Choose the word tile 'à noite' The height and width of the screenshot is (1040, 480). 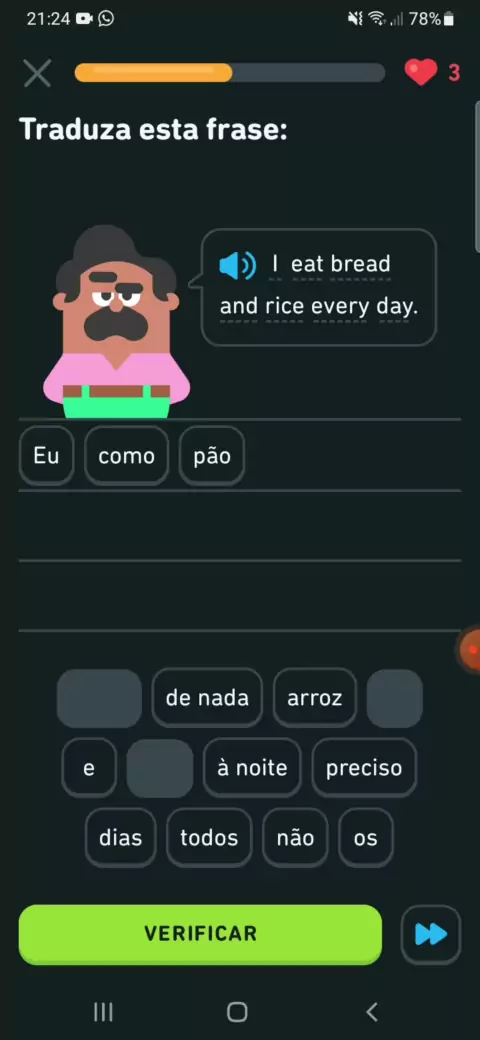253,768
